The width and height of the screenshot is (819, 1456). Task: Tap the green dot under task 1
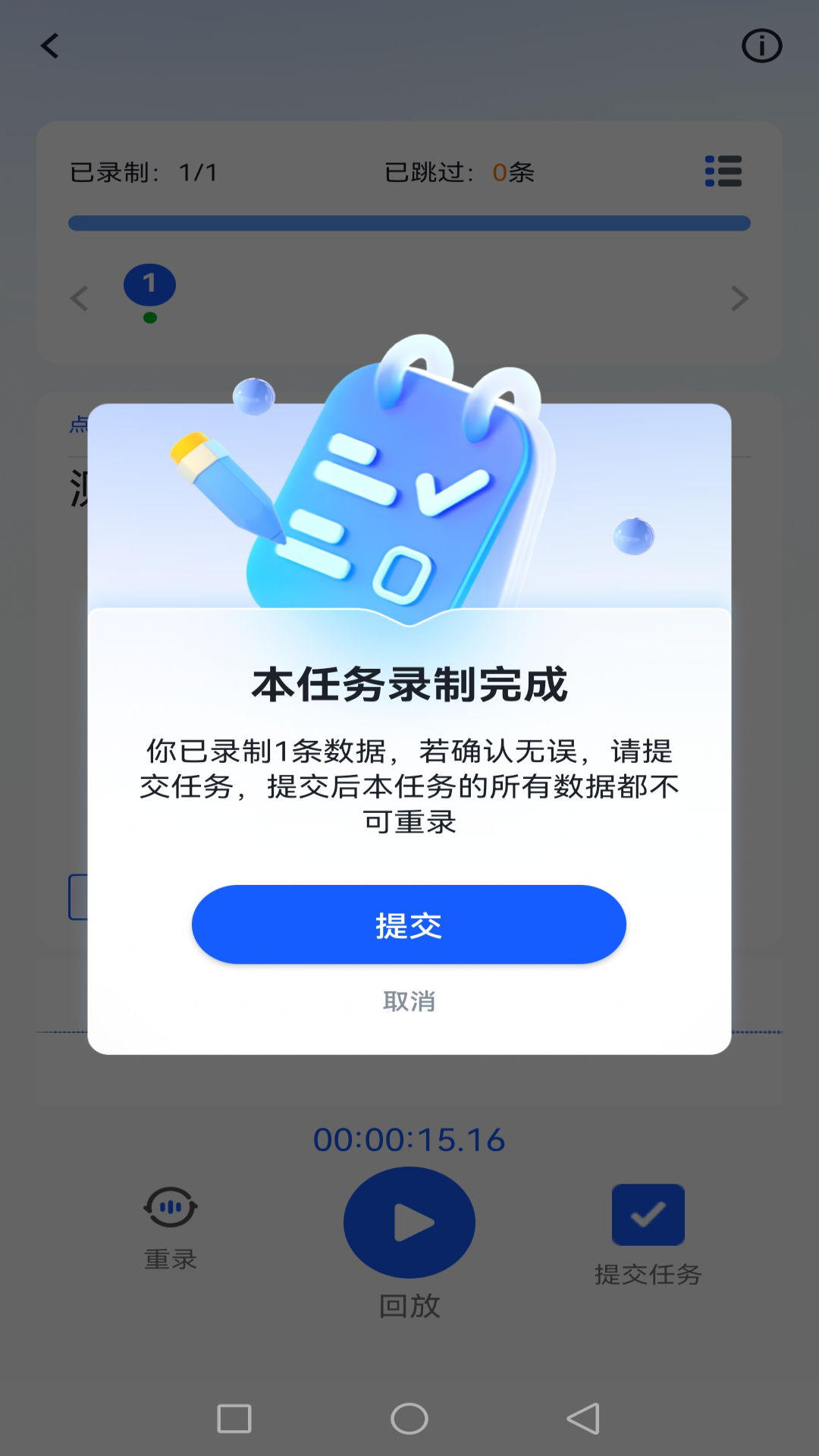pyautogui.click(x=151, y=318)
